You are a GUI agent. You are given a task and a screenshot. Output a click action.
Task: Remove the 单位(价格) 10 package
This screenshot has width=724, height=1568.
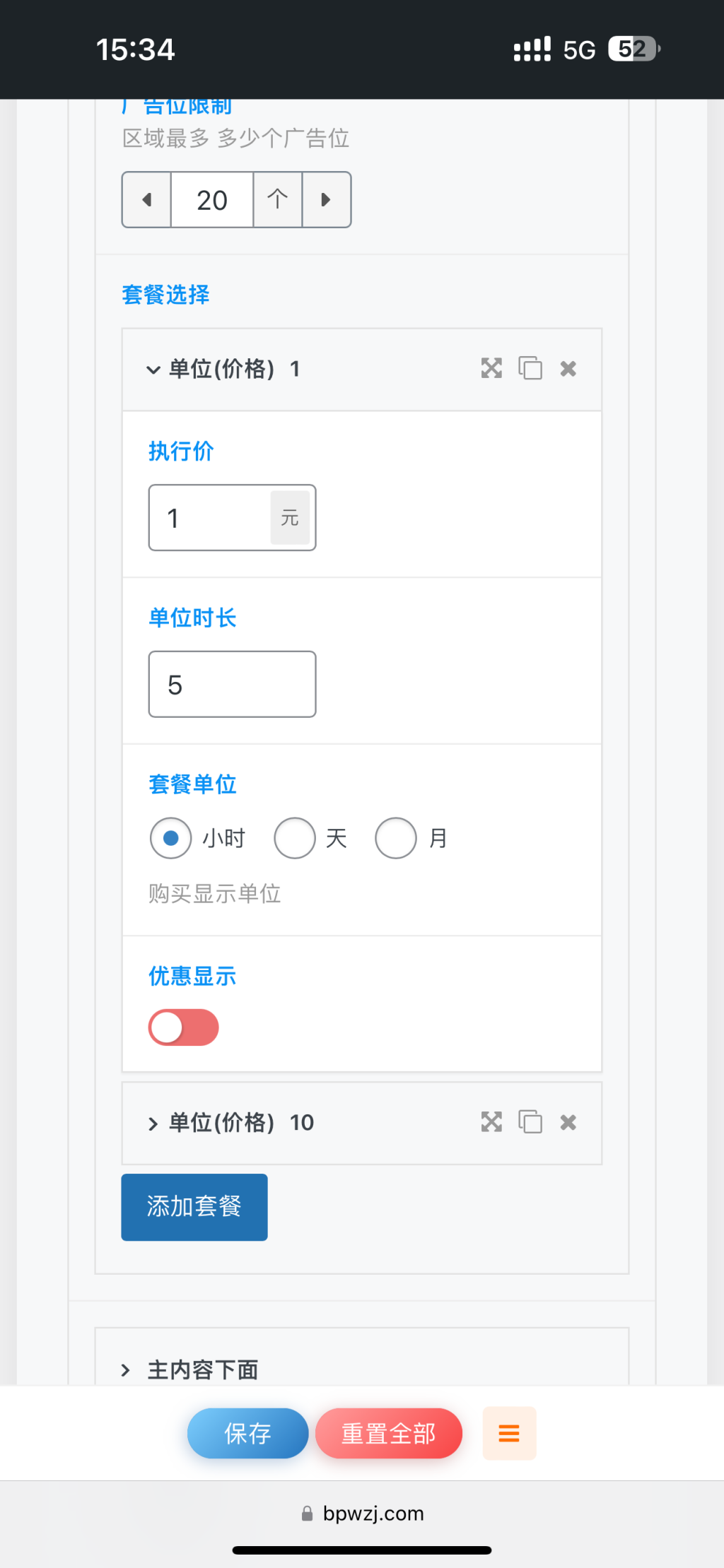568,1123
